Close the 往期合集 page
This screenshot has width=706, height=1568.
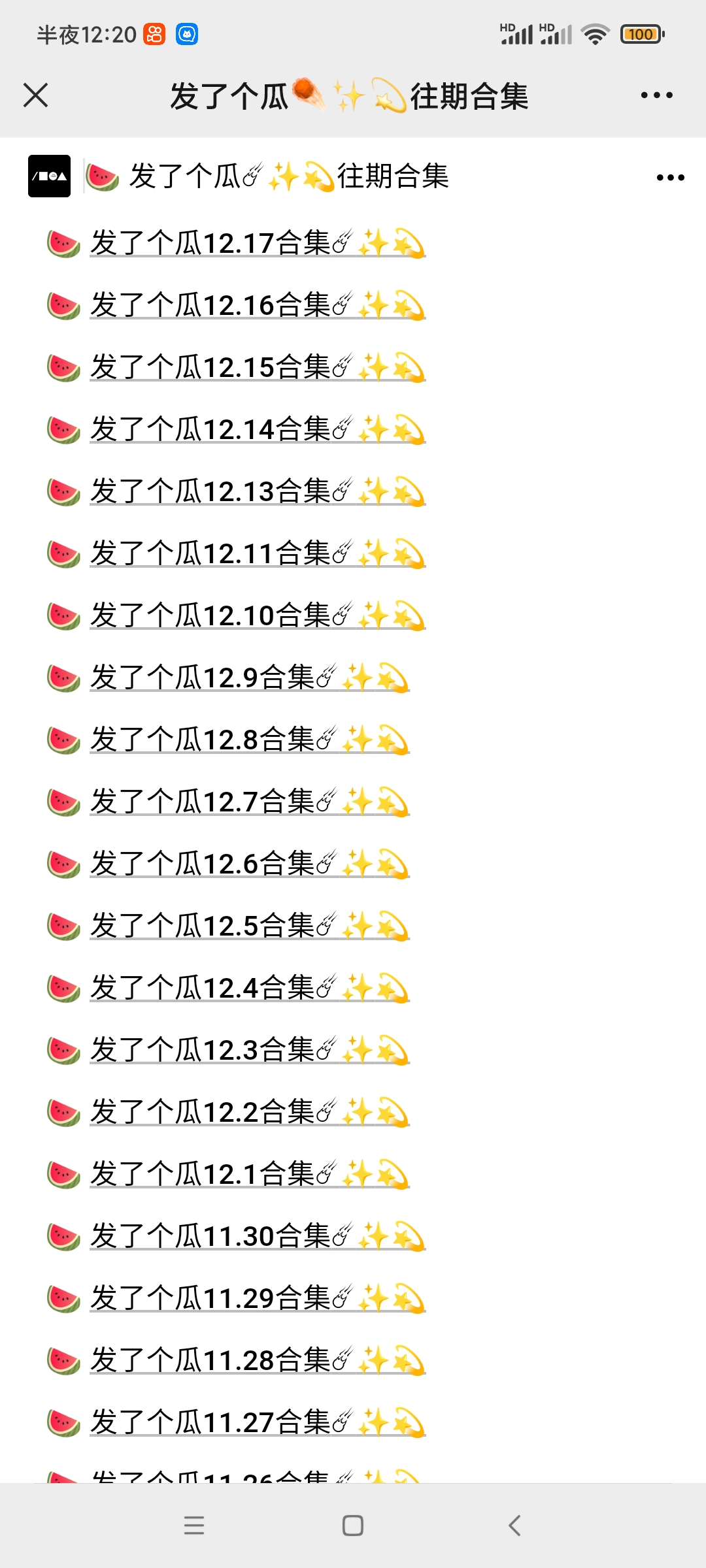point(36,95)
